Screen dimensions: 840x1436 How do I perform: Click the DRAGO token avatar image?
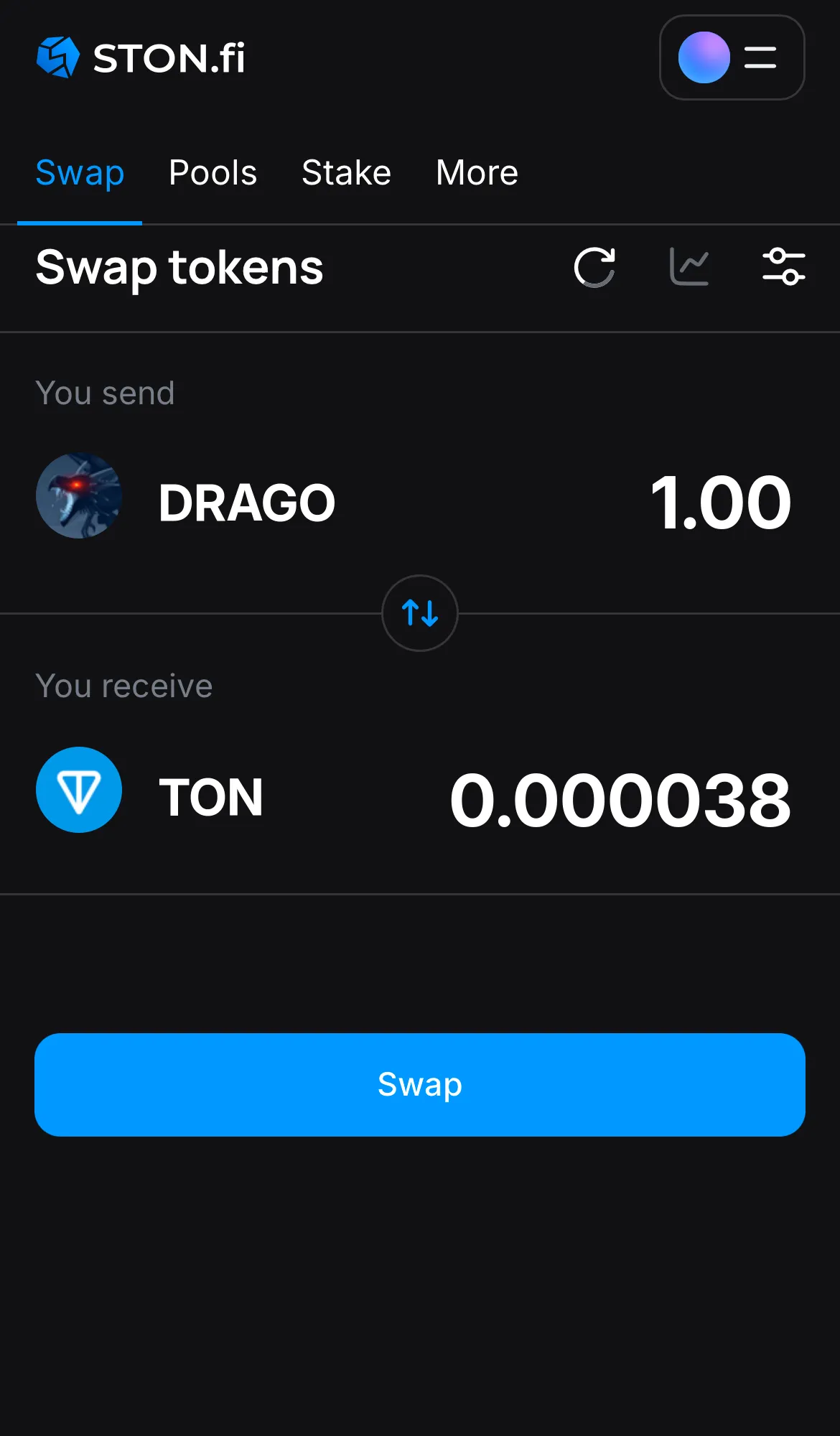click(x=79, y=495)
